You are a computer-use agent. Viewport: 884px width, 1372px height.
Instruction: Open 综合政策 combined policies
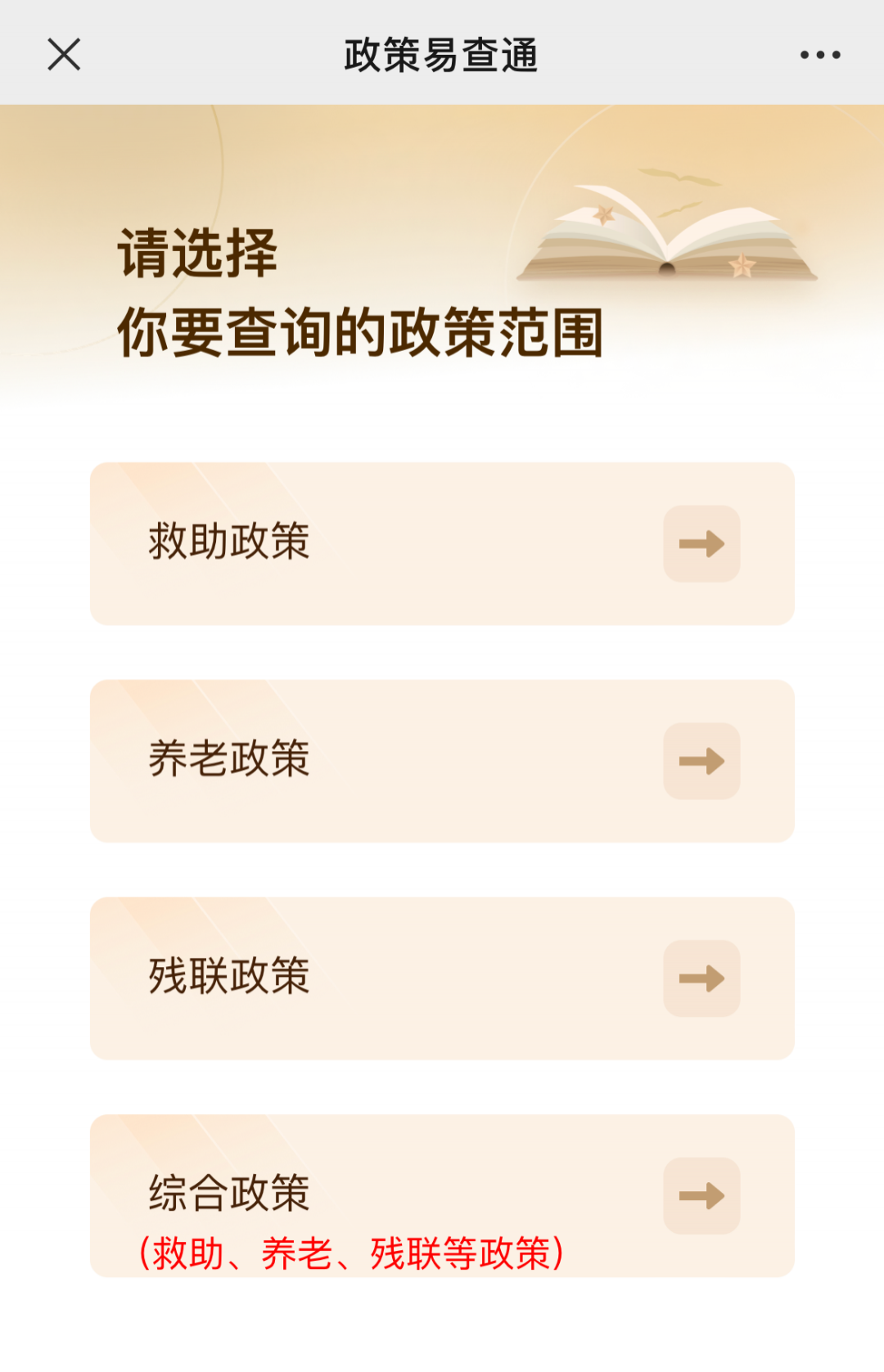442,1194
